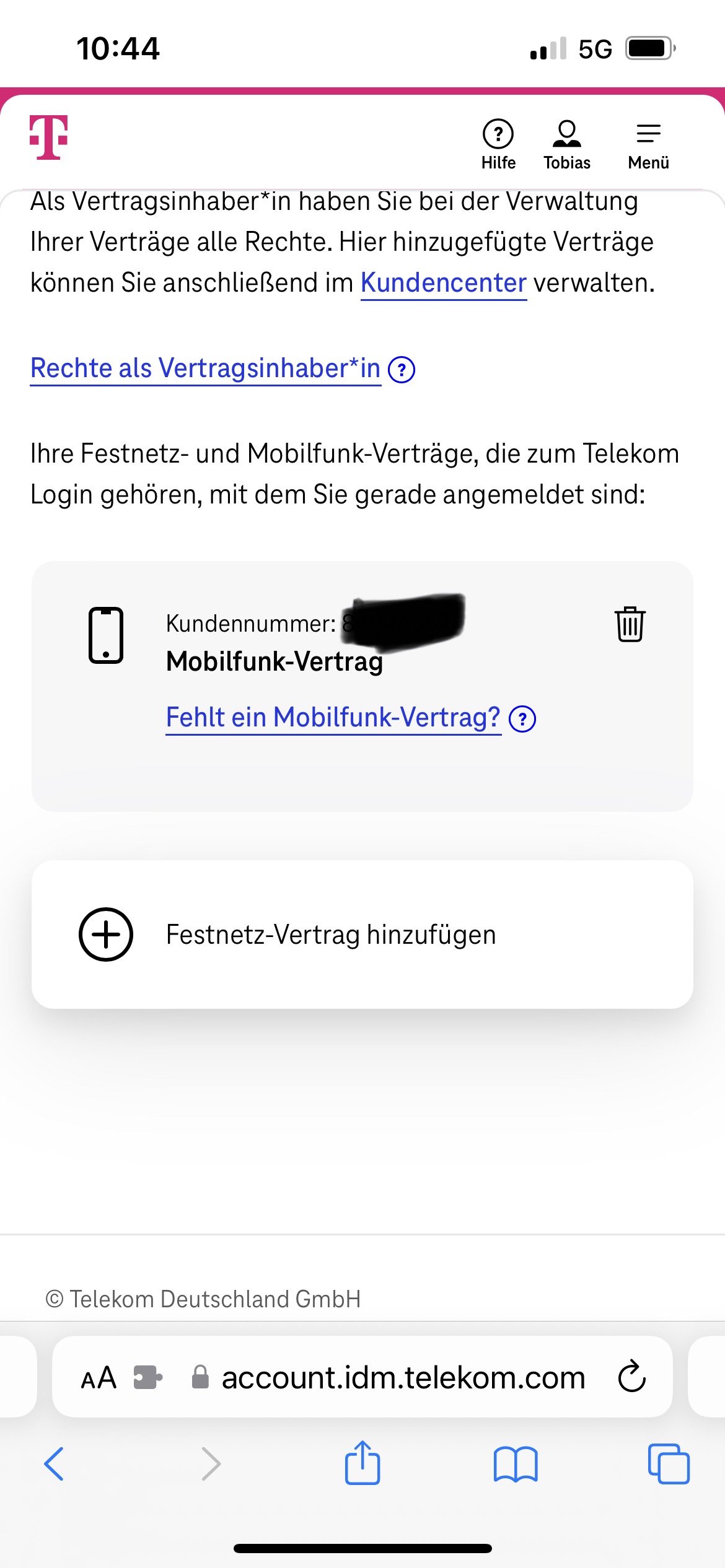This screenshot has height=1568, width=725.
Task: Go back in Safari
Action: (x=55, y=1464)
